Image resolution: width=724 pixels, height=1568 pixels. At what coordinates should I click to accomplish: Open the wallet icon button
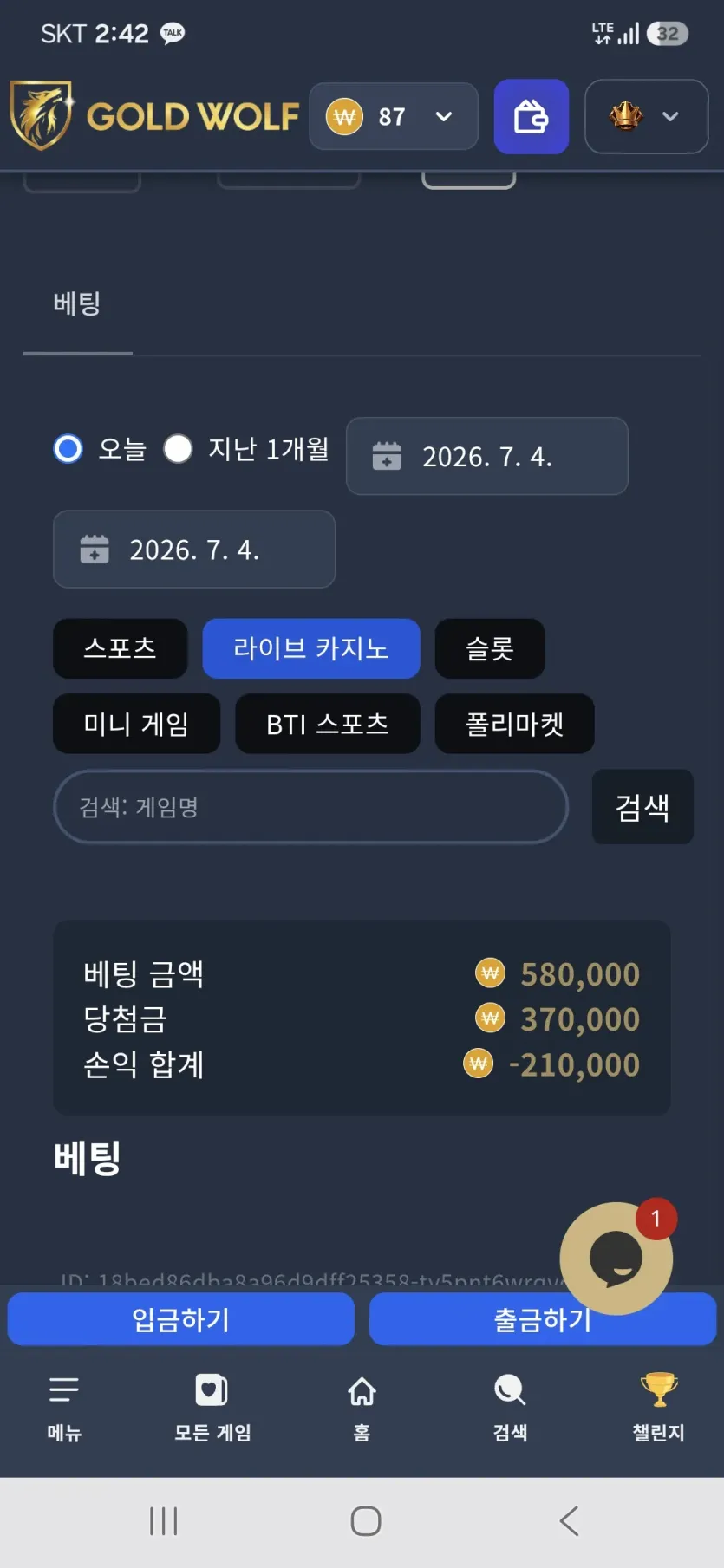(x=531, y=116)
